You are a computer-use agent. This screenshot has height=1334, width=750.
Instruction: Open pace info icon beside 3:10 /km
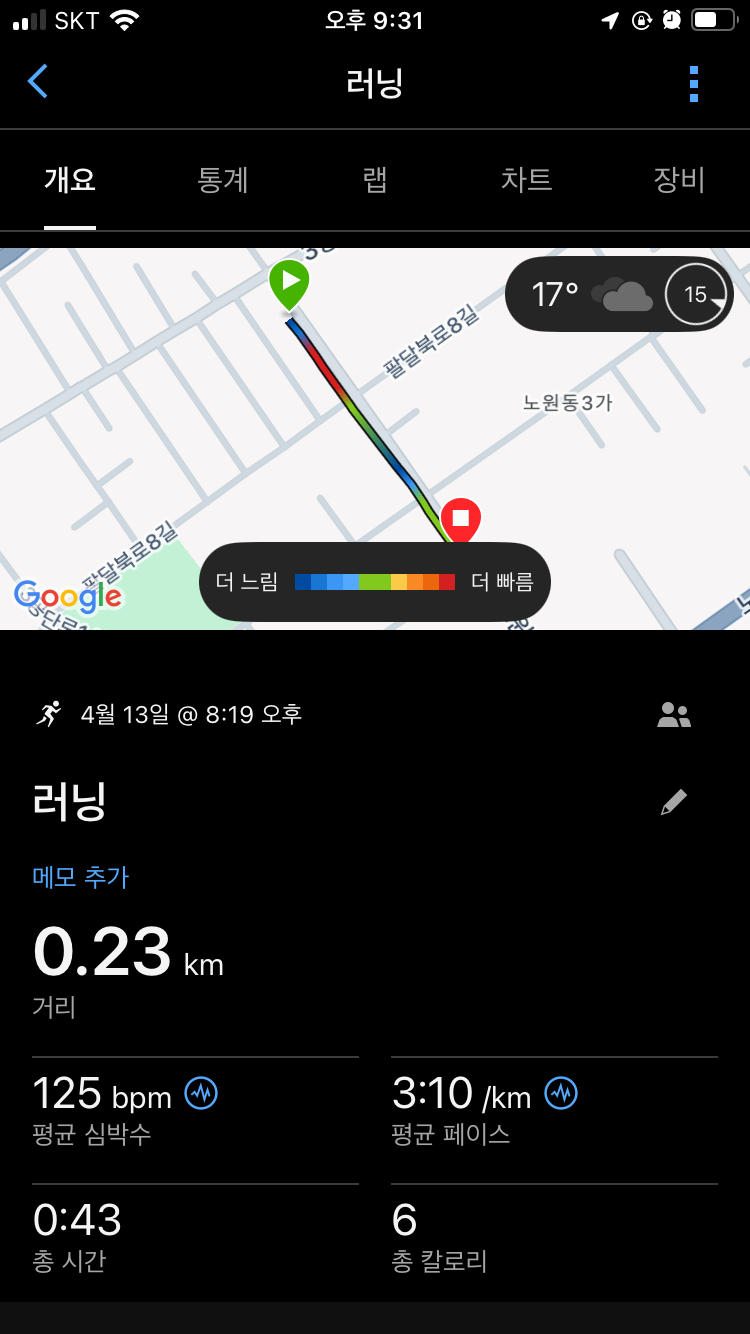click(x=561, y=1094)
